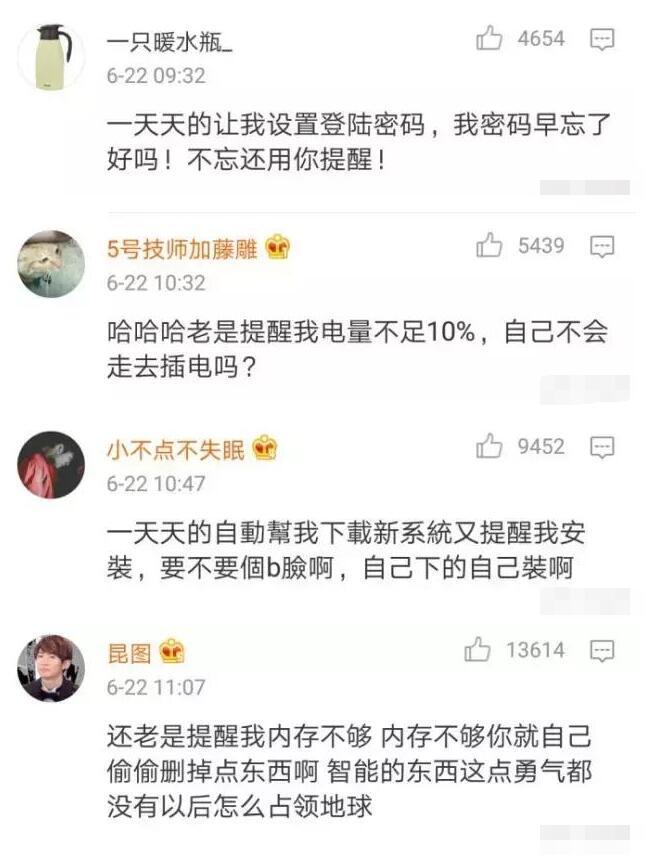This screenshot has height=857, width=657.
Task: Open 5号技师加藤雕's profile avatar
Action: click(51, 264)
